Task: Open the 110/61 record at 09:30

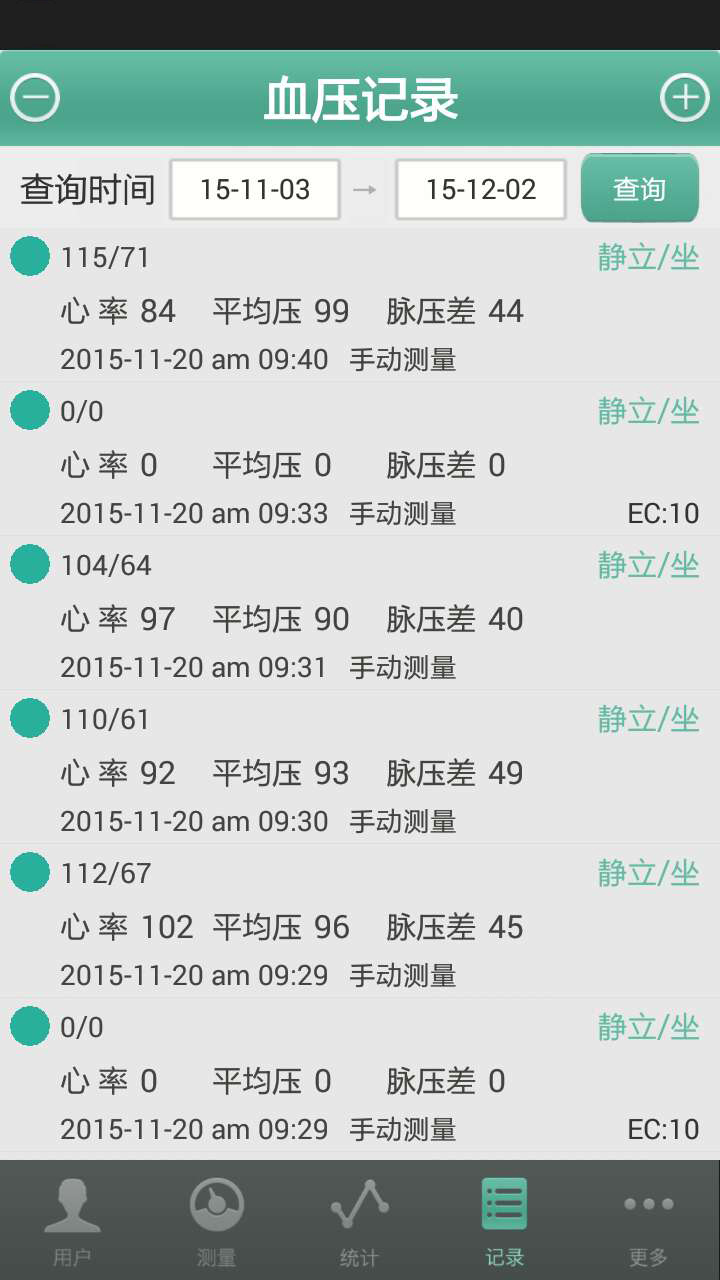Action: [360, 768]
